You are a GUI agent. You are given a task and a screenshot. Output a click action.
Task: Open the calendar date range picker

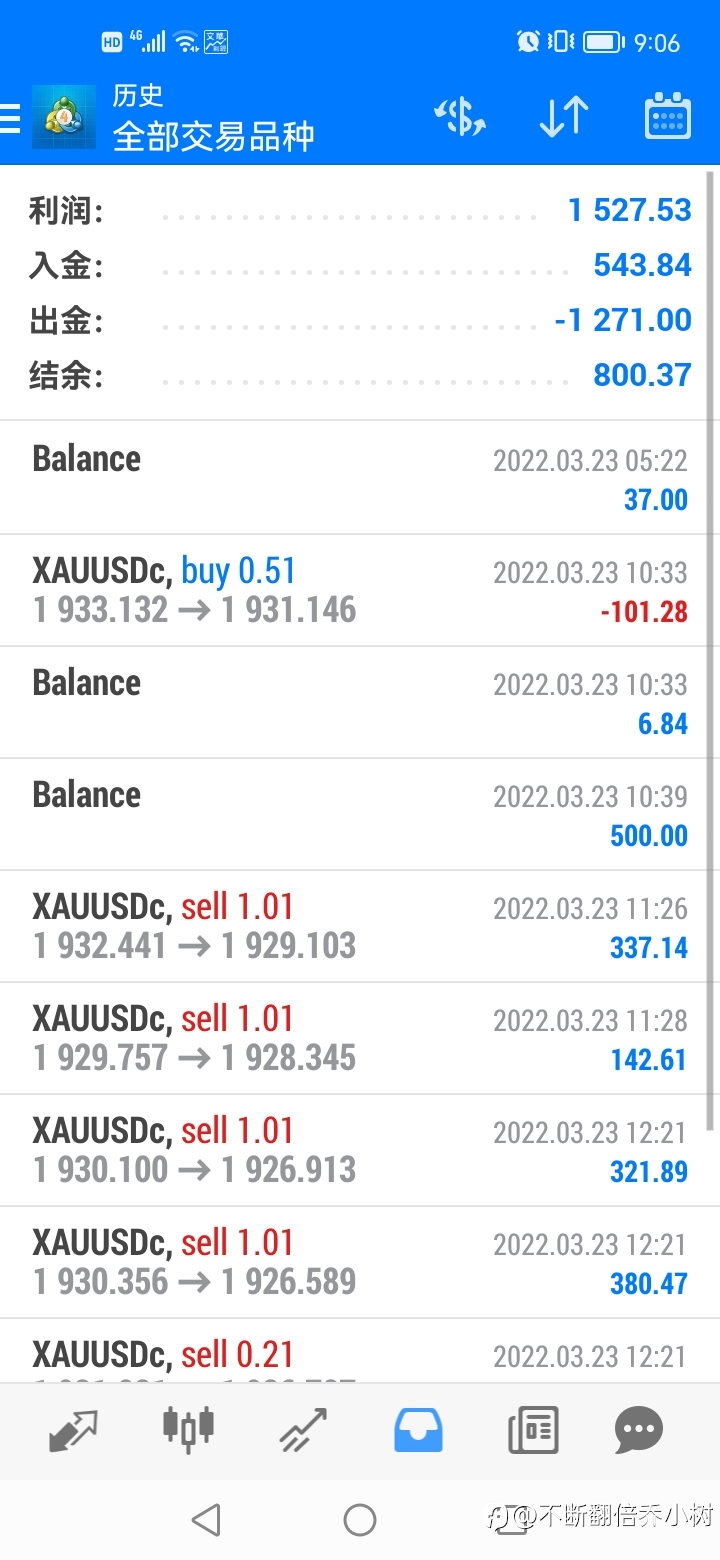click(668, 116)
